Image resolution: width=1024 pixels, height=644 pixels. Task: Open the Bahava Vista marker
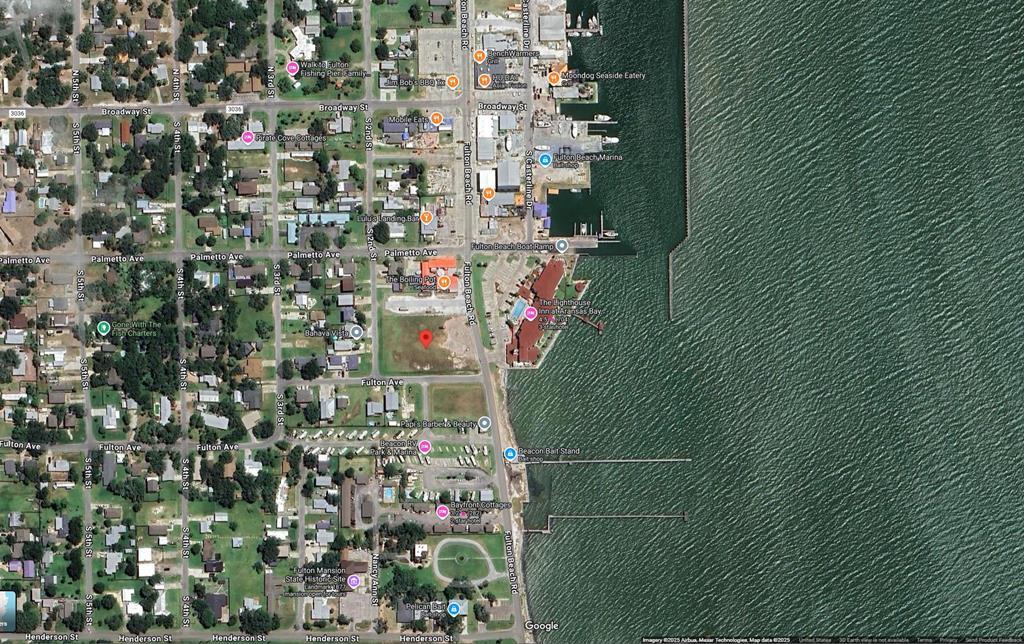pyautogui.click(x=355, y=331)
